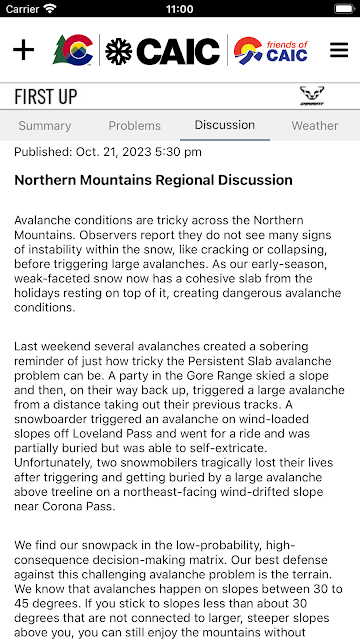The height and width of the screenshot is (640, 360).
Task: Open the hamburger menu
Action: click(339, 50)
